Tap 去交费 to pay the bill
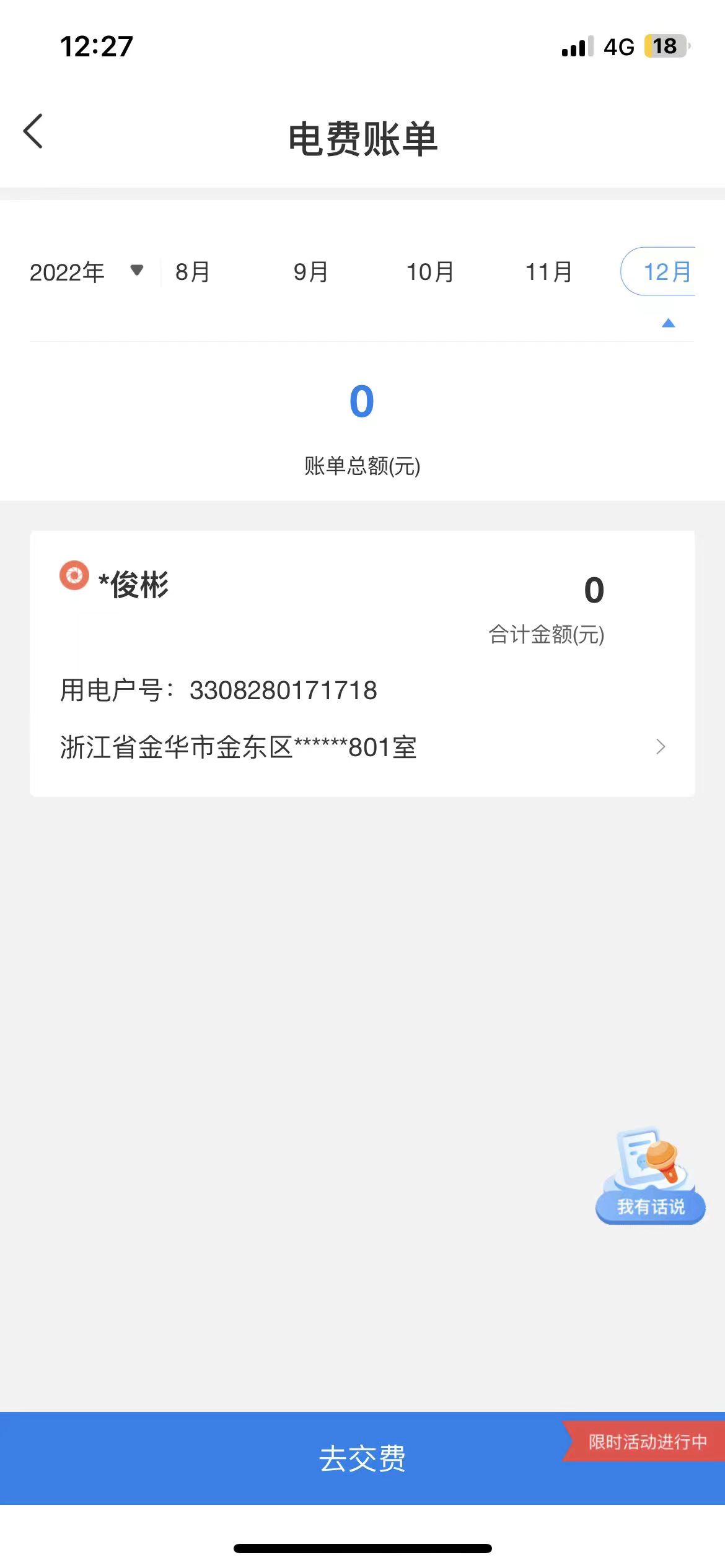This screenshot has height=1568, width=725. point(362,1458)
